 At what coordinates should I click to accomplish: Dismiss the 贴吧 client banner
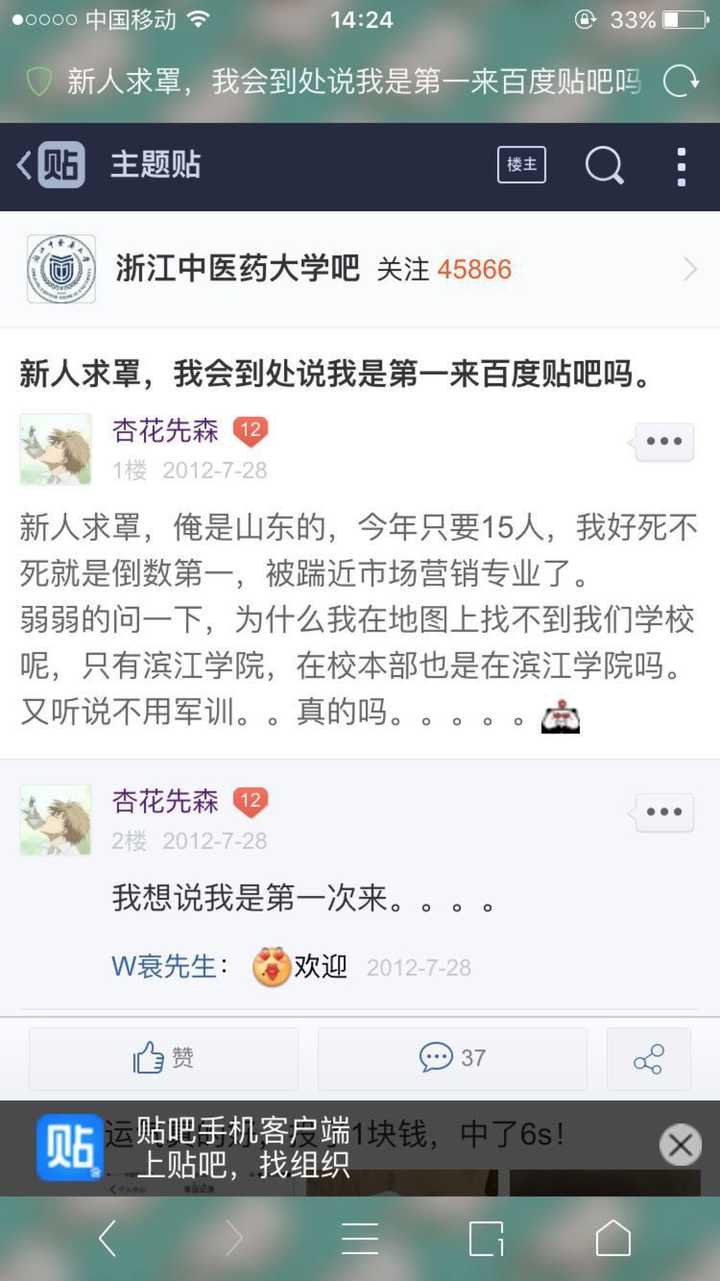point(680,1144)
